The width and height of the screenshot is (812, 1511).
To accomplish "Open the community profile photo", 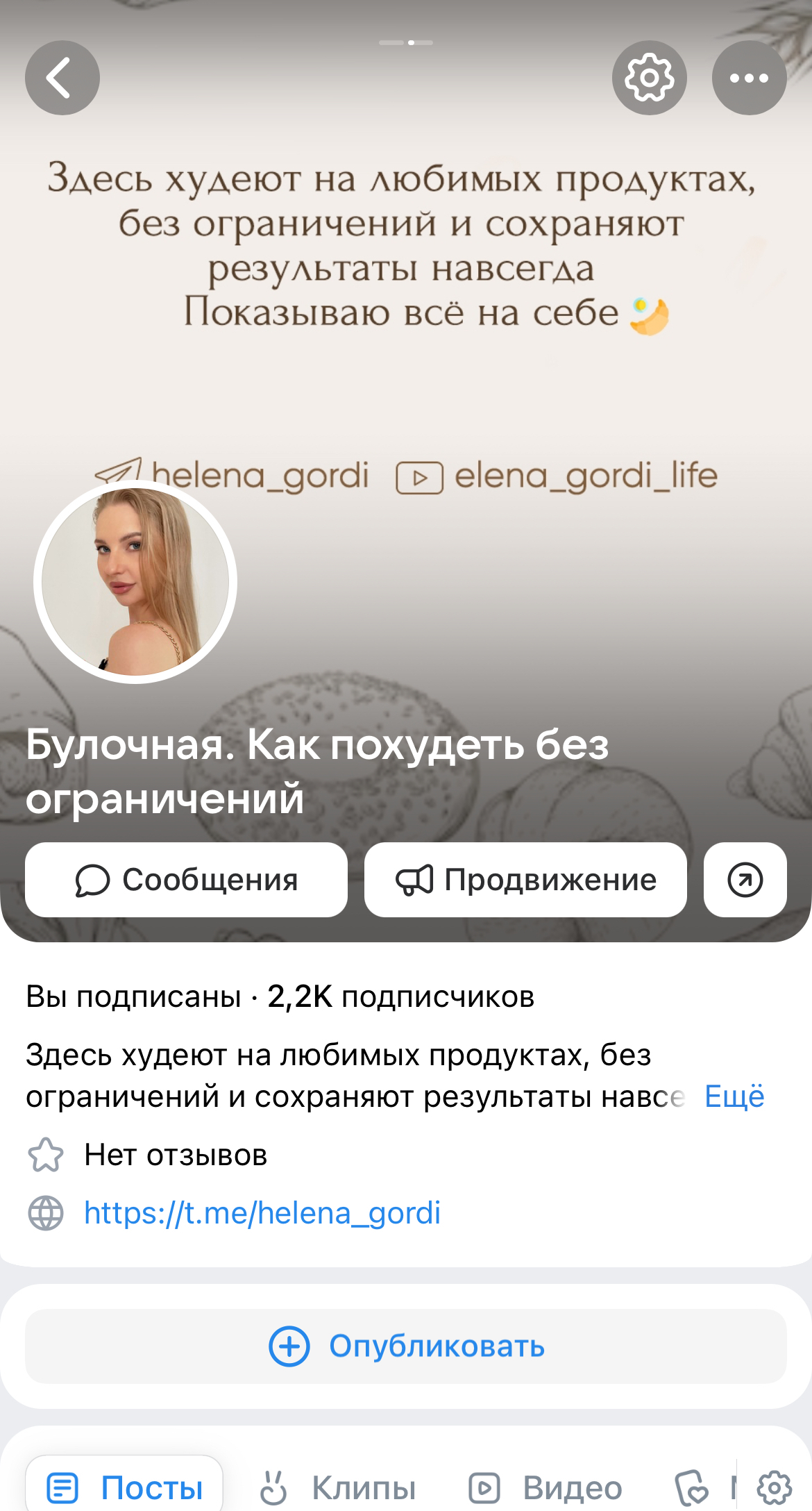I will coord(135,582).
